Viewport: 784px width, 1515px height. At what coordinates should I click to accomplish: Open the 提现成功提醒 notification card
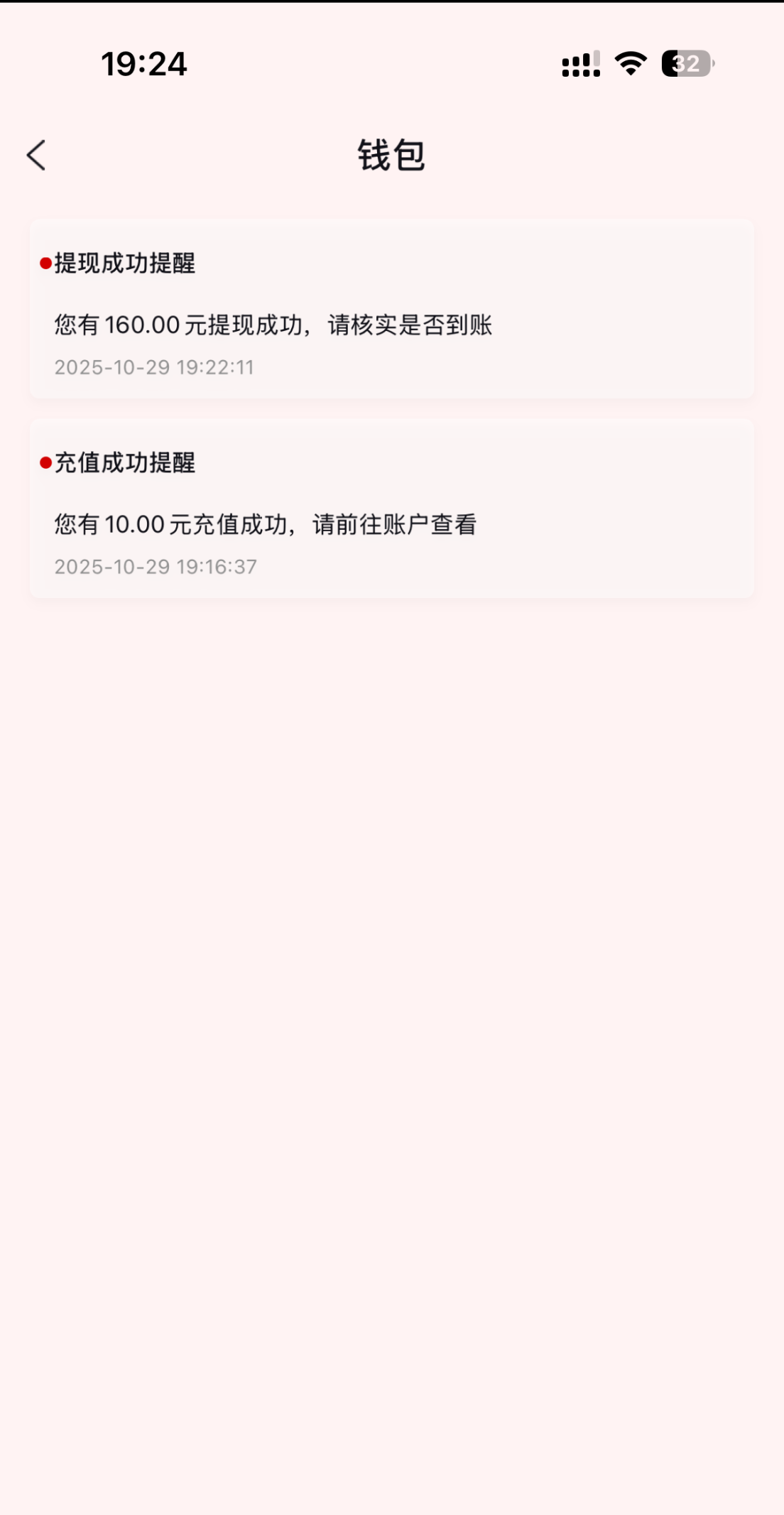[x=391, y=310]
